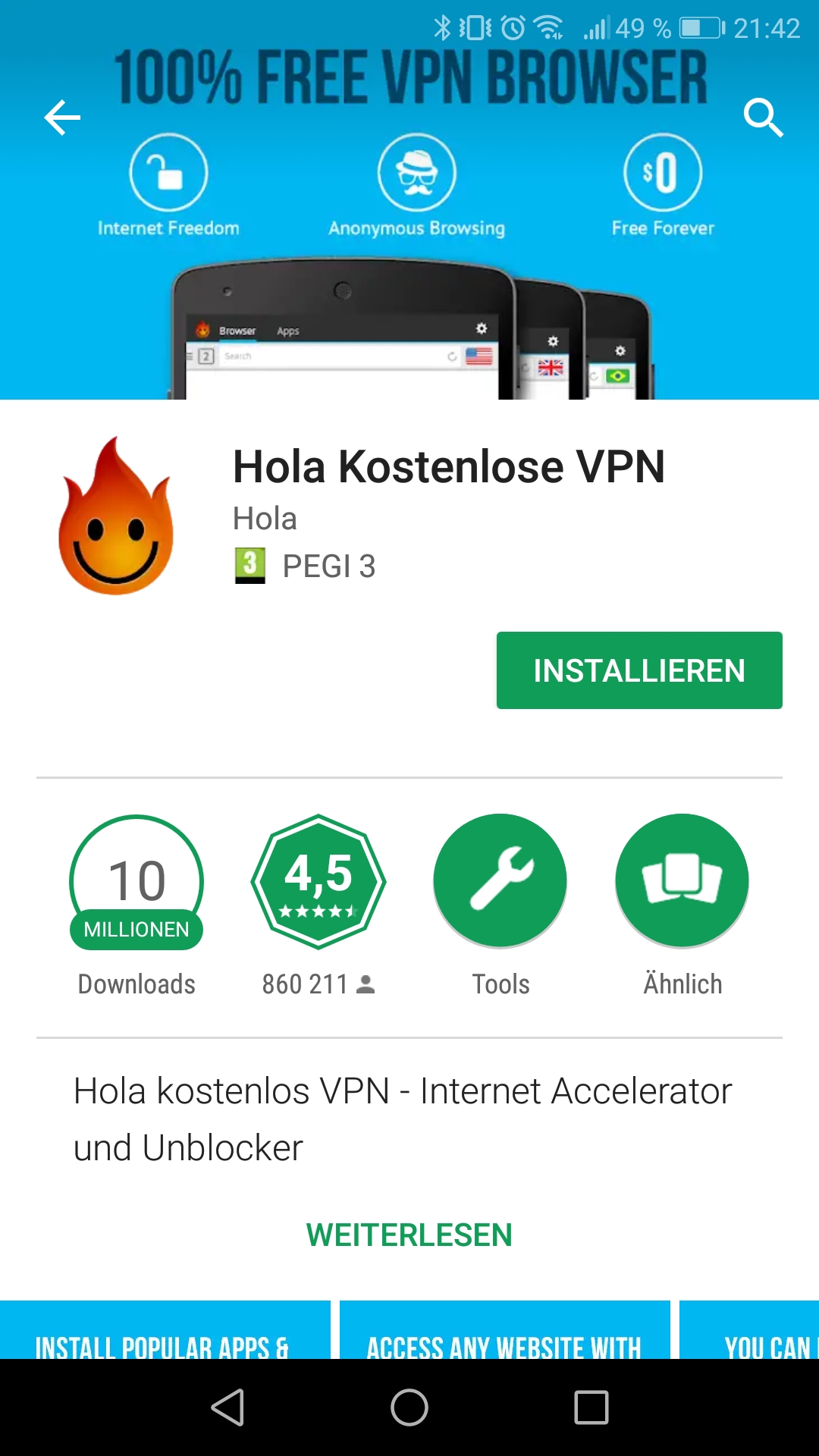Go to the system home screen
The image size is (819, 1456).
click(x=409, y=1407)
